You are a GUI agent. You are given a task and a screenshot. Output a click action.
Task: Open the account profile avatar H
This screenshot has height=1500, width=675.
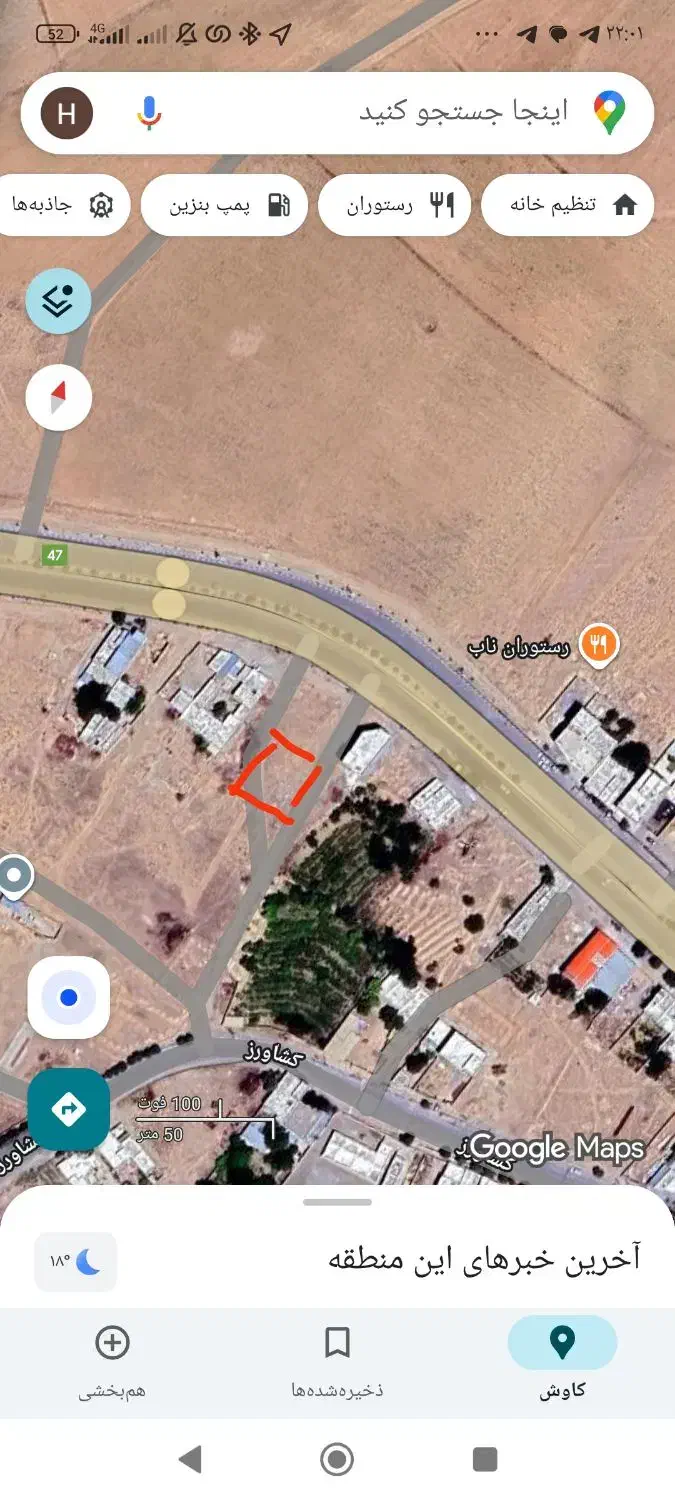coord(67,113)
